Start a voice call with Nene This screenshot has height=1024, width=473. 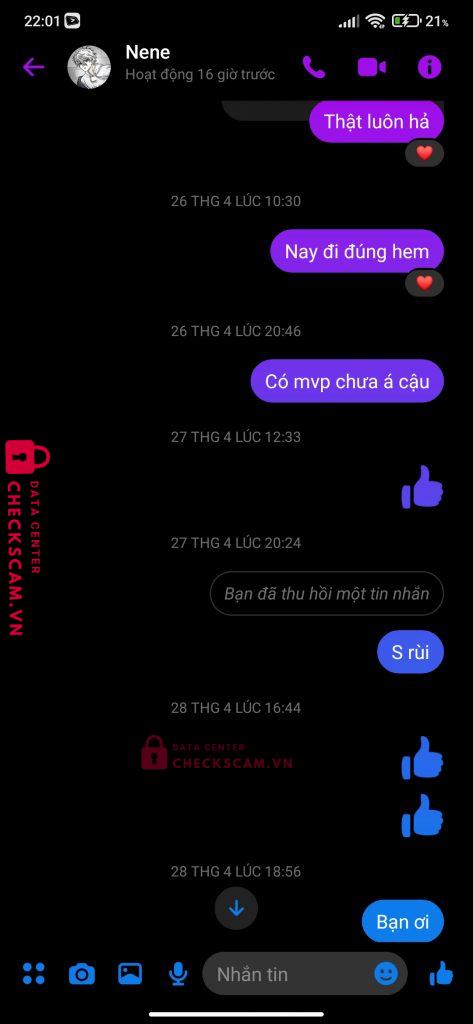[314, 67]
